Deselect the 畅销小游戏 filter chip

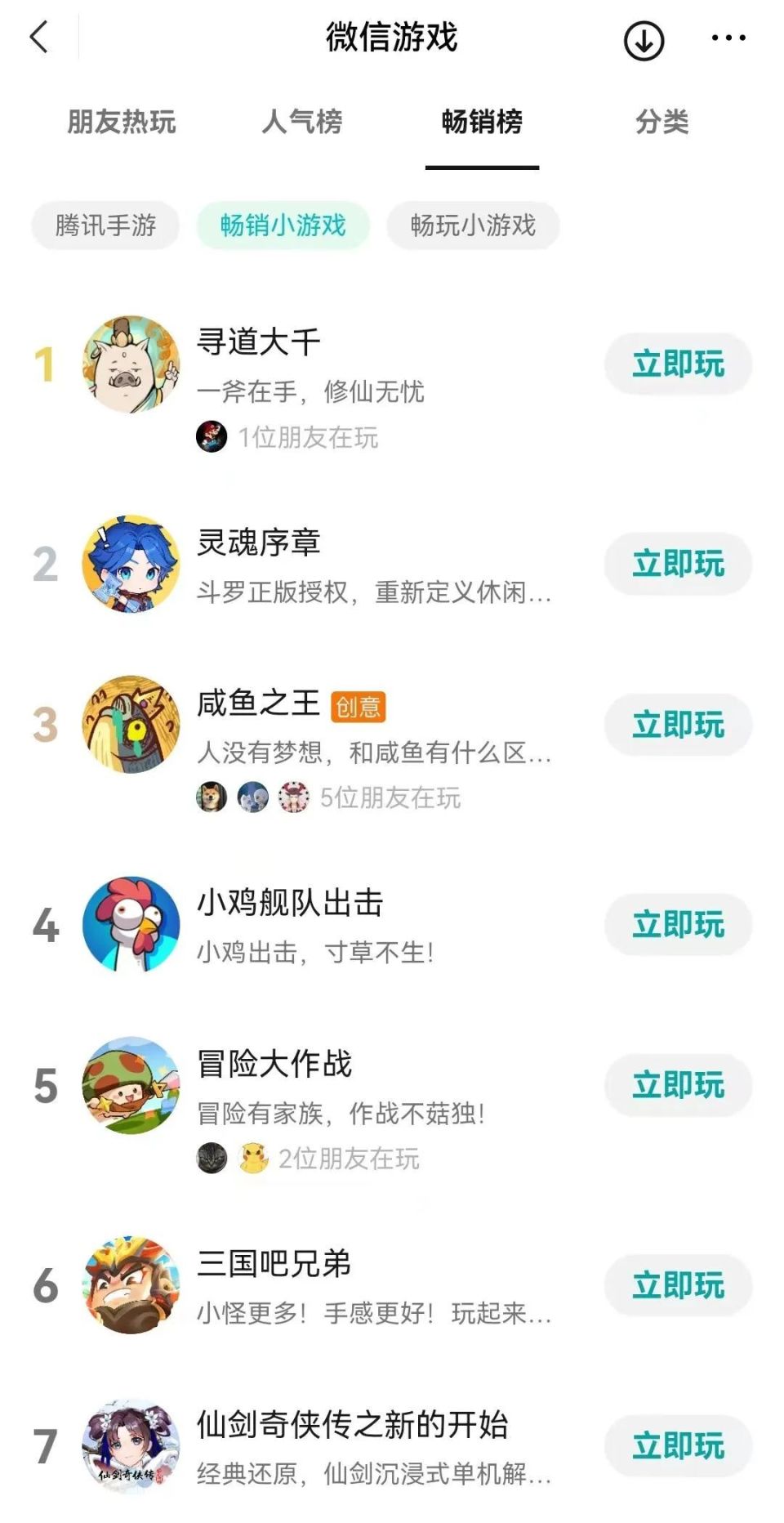click(x=283, y=226)
